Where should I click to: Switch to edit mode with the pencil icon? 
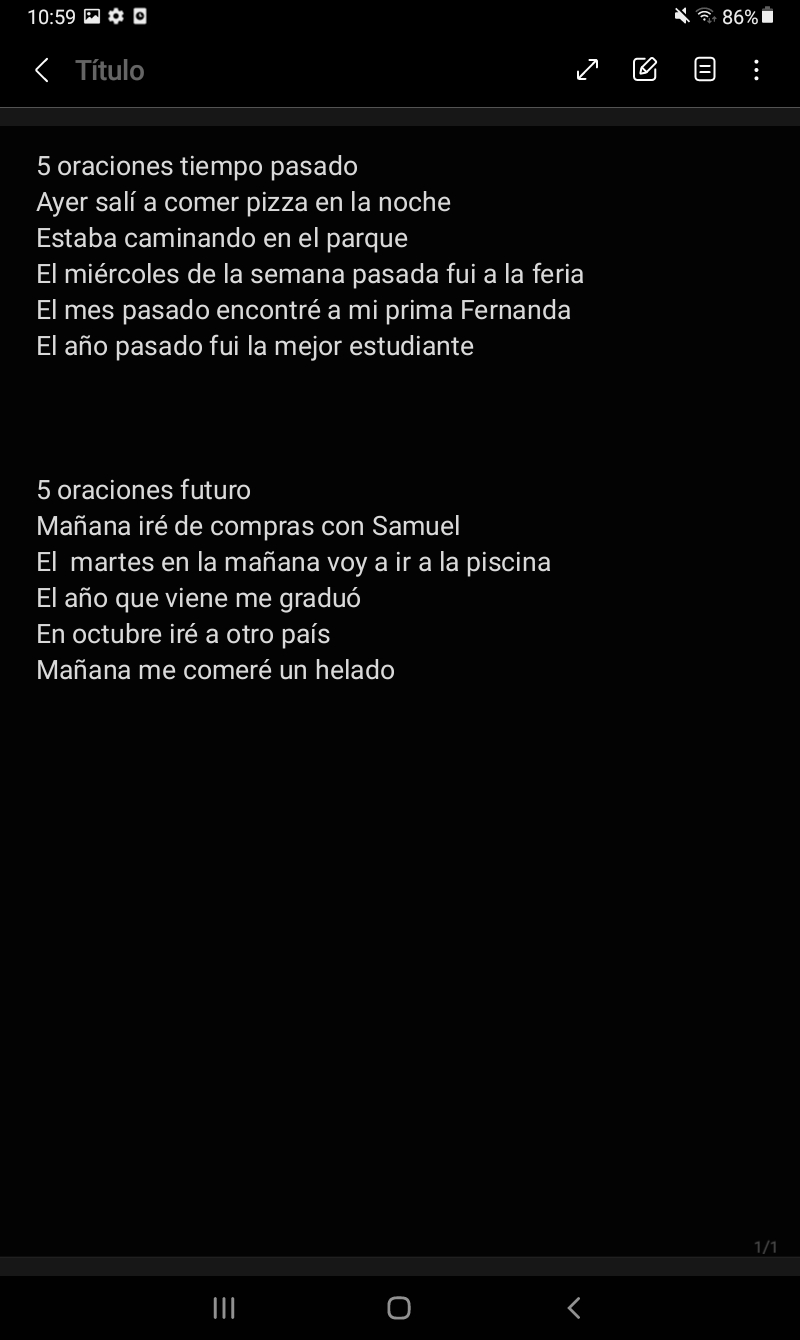pyautogui.click(x=645, y=70)
